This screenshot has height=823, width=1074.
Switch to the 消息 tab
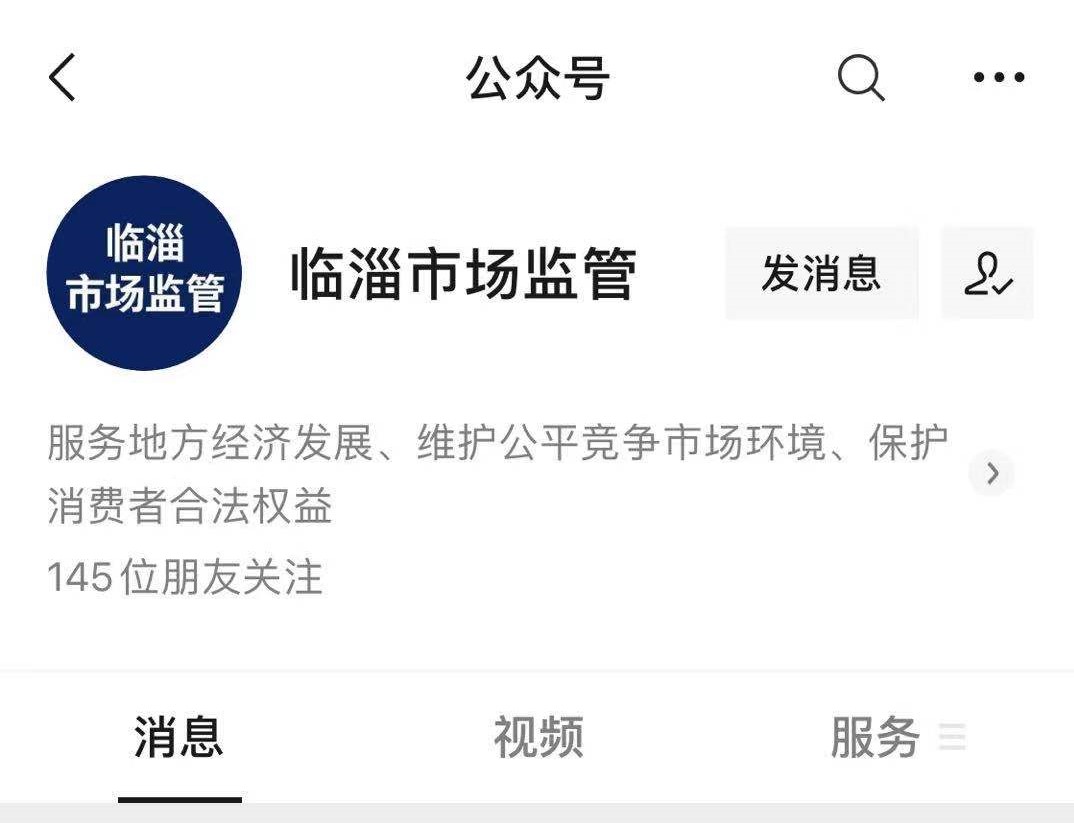[179, 738]
